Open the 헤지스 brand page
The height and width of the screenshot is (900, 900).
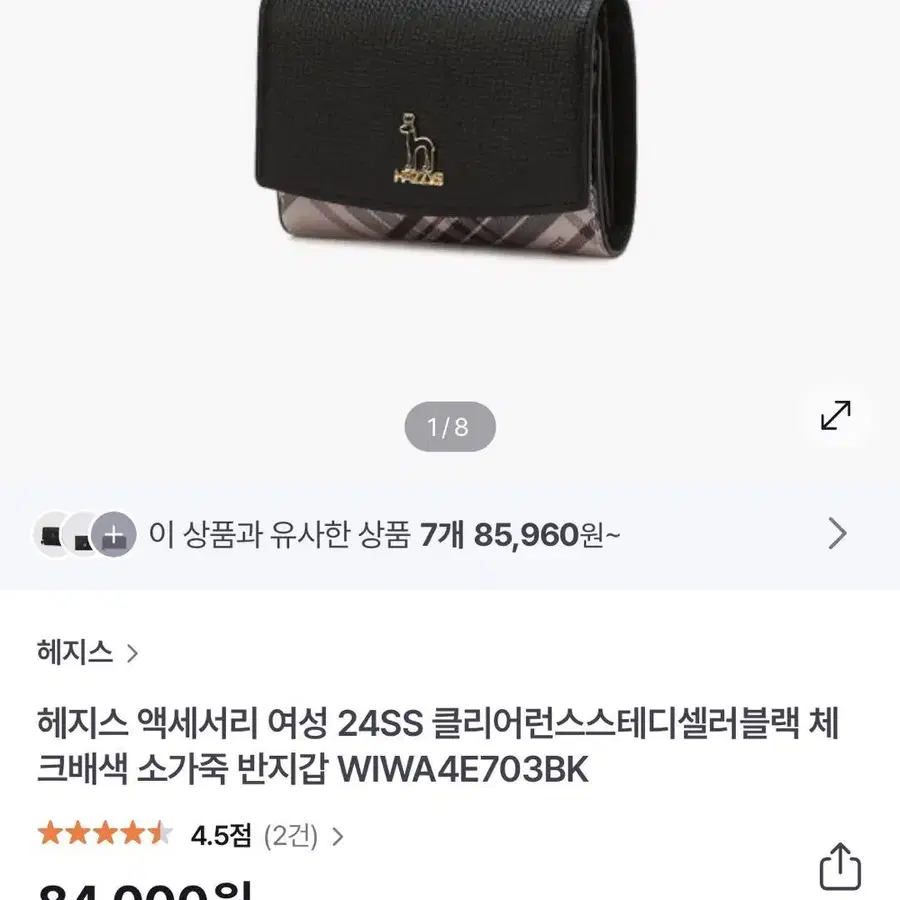point(88,653)
